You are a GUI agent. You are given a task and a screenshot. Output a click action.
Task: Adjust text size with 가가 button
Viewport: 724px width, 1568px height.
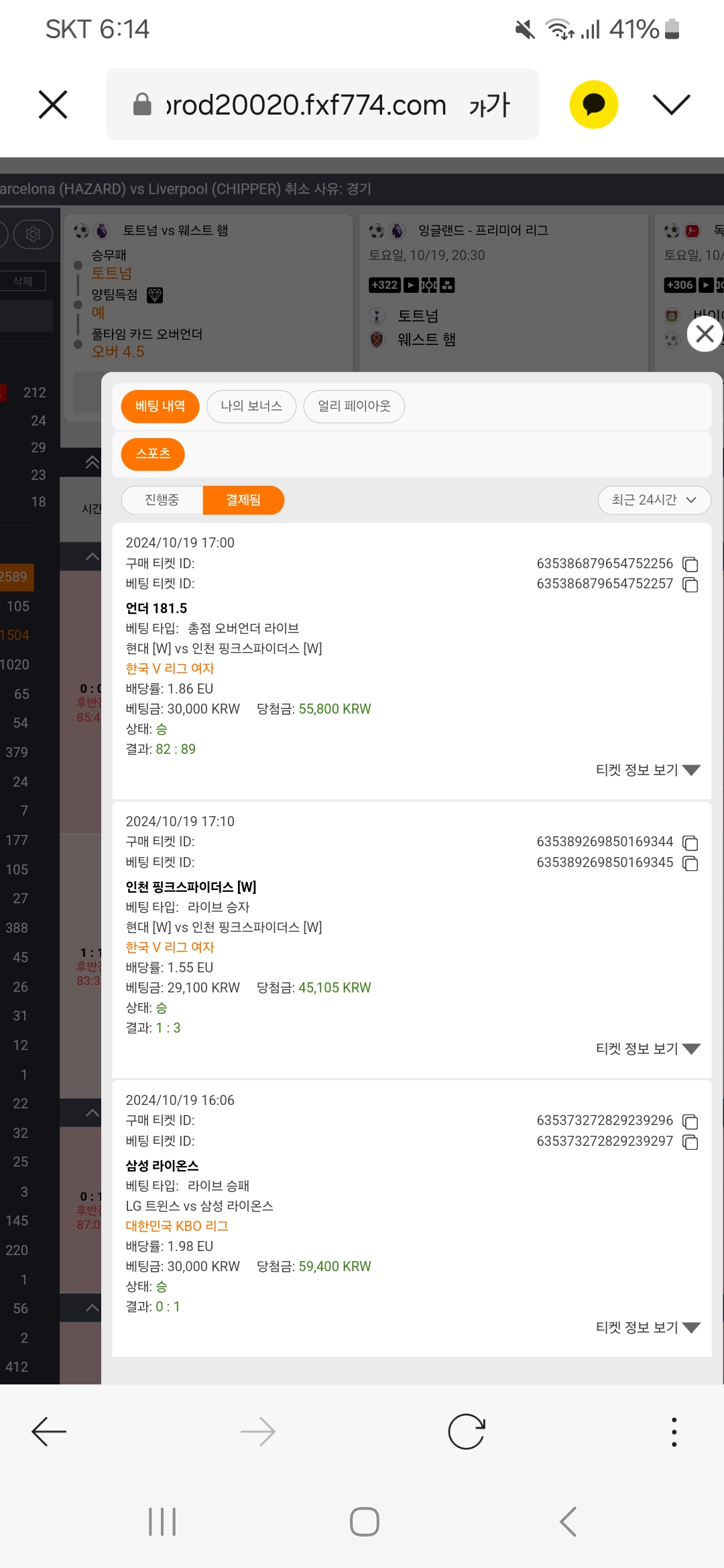pos(489,105)
